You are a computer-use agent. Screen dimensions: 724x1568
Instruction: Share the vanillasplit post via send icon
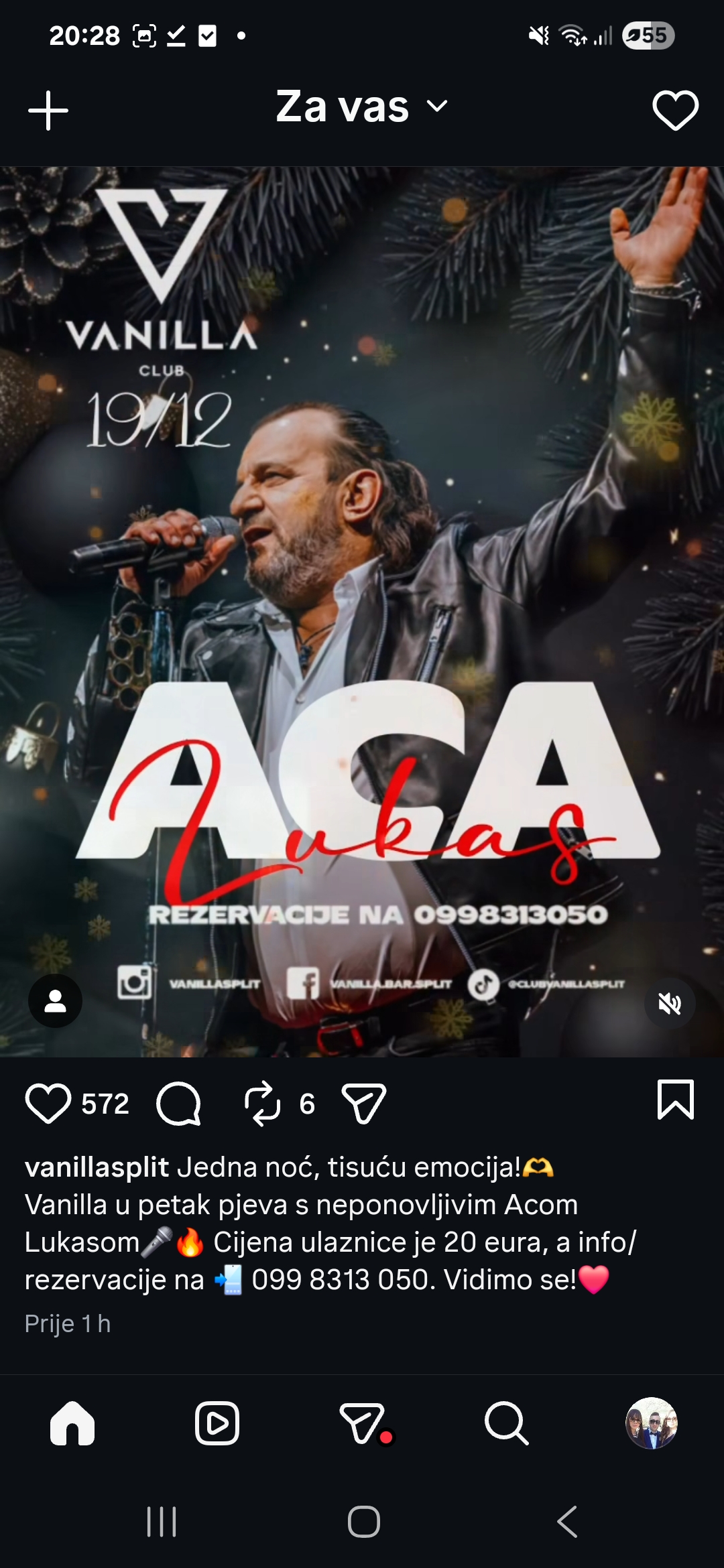(x=364, y=1104)
